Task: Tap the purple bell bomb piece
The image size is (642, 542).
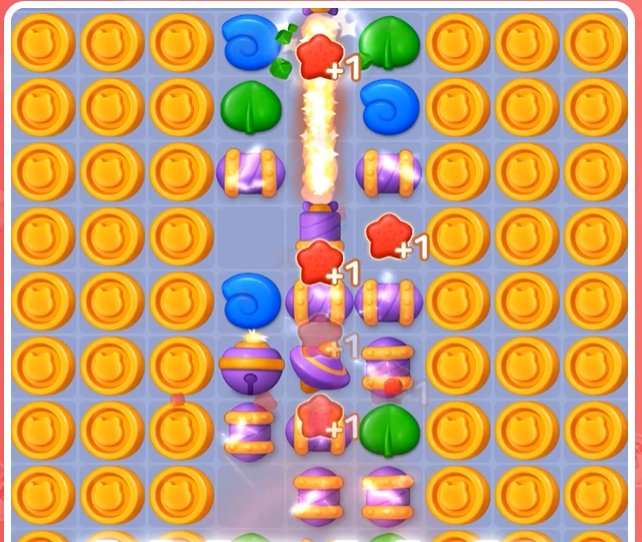Action: (251, 365)
